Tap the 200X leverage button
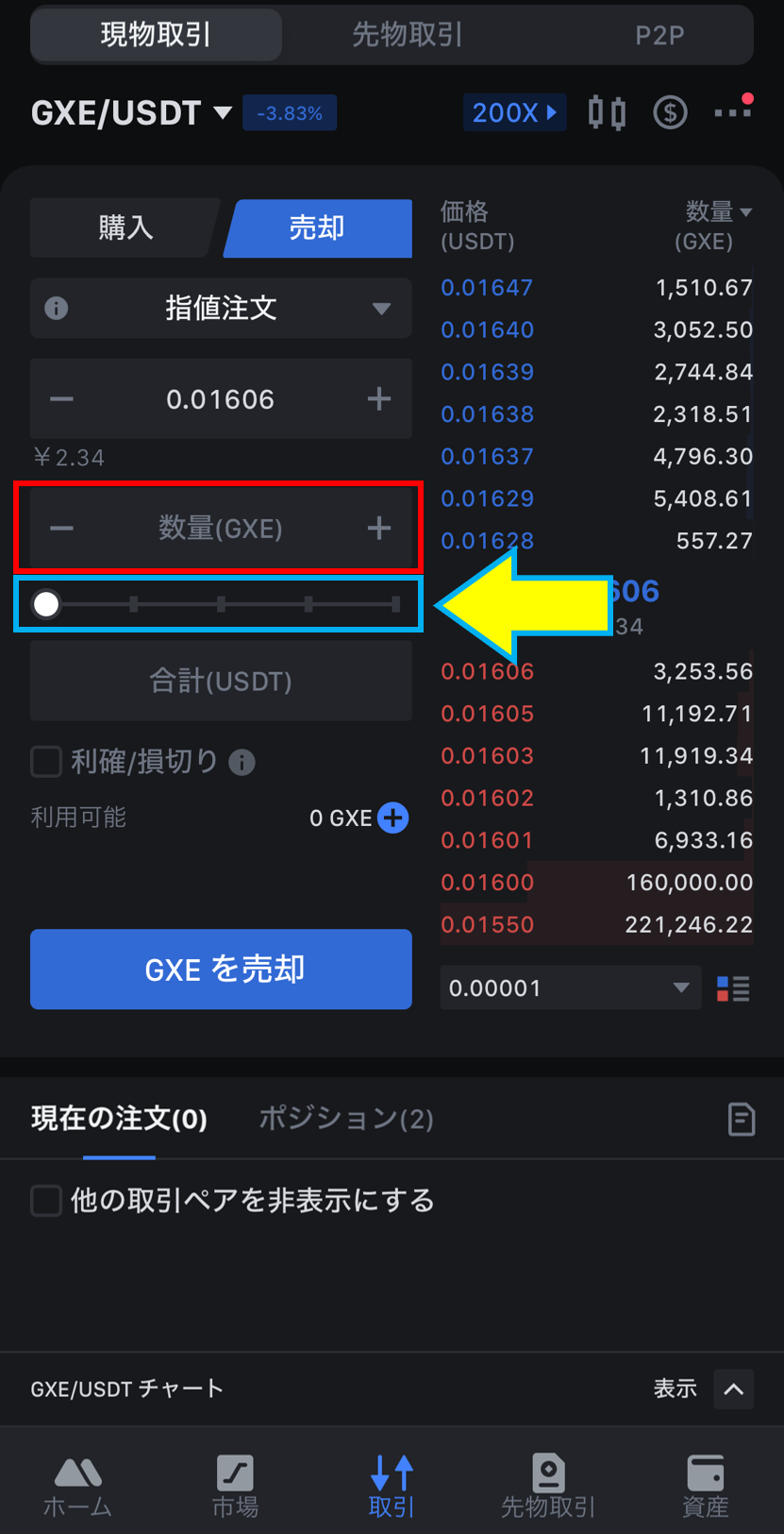Viewport: 784px width, 1534px height. 514,111
